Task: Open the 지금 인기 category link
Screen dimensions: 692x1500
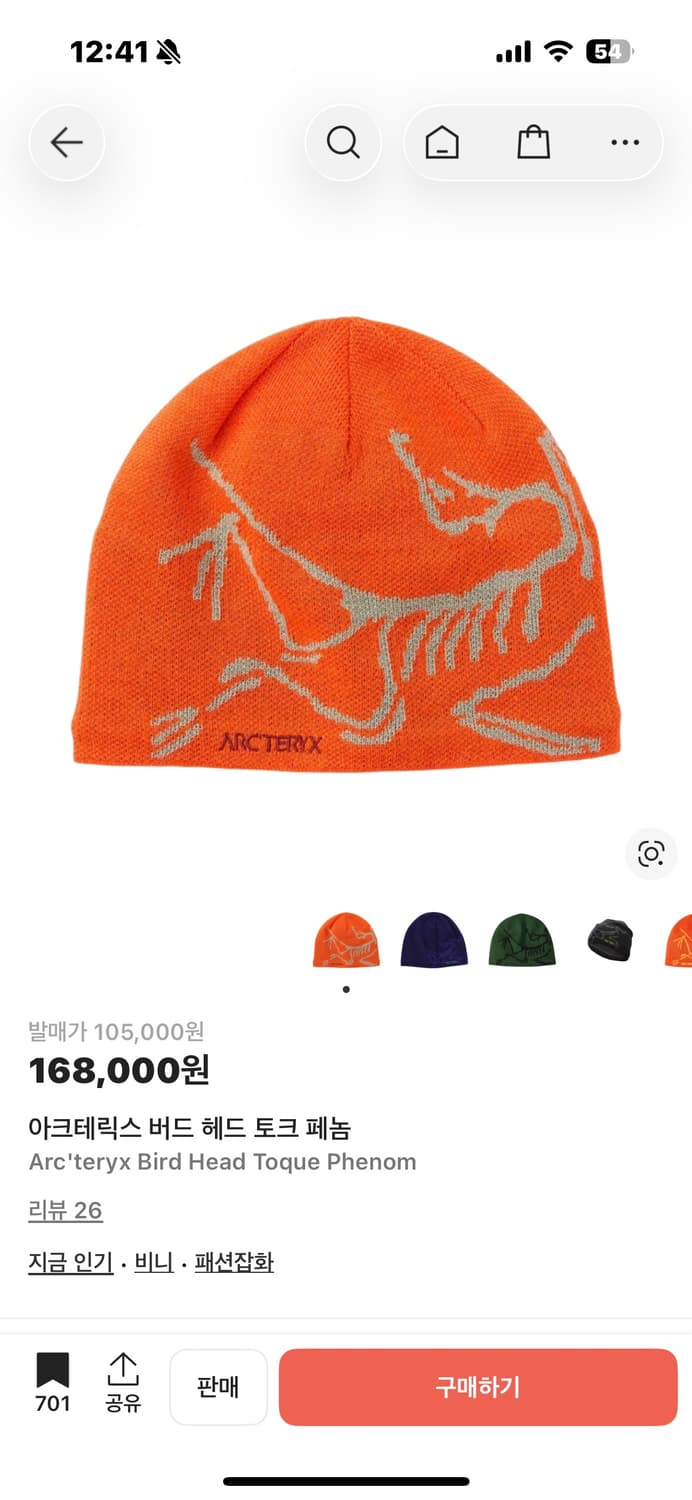Action: click(x=70, y=1262)
